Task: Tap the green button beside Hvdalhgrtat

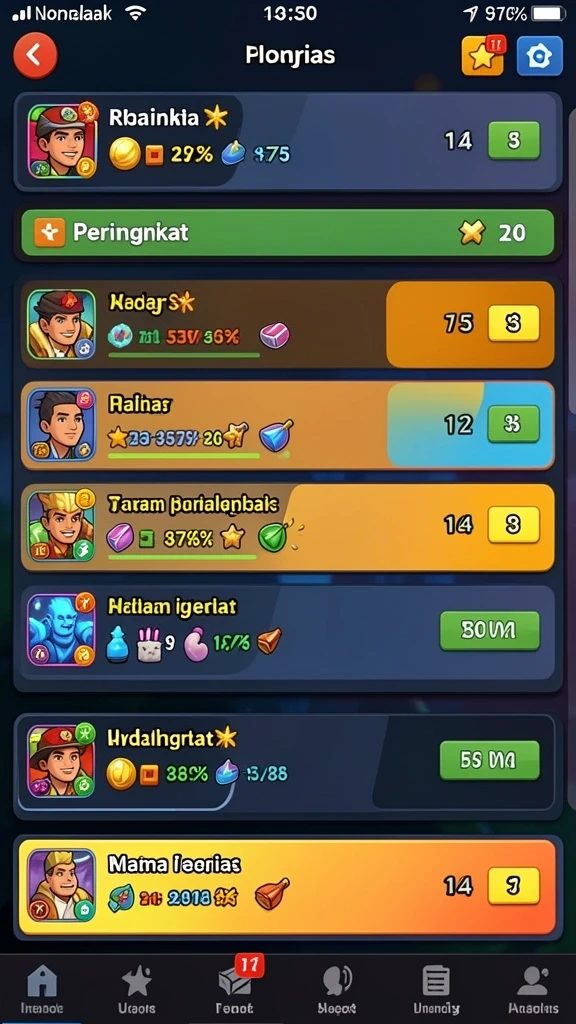Action: point(490,760)
